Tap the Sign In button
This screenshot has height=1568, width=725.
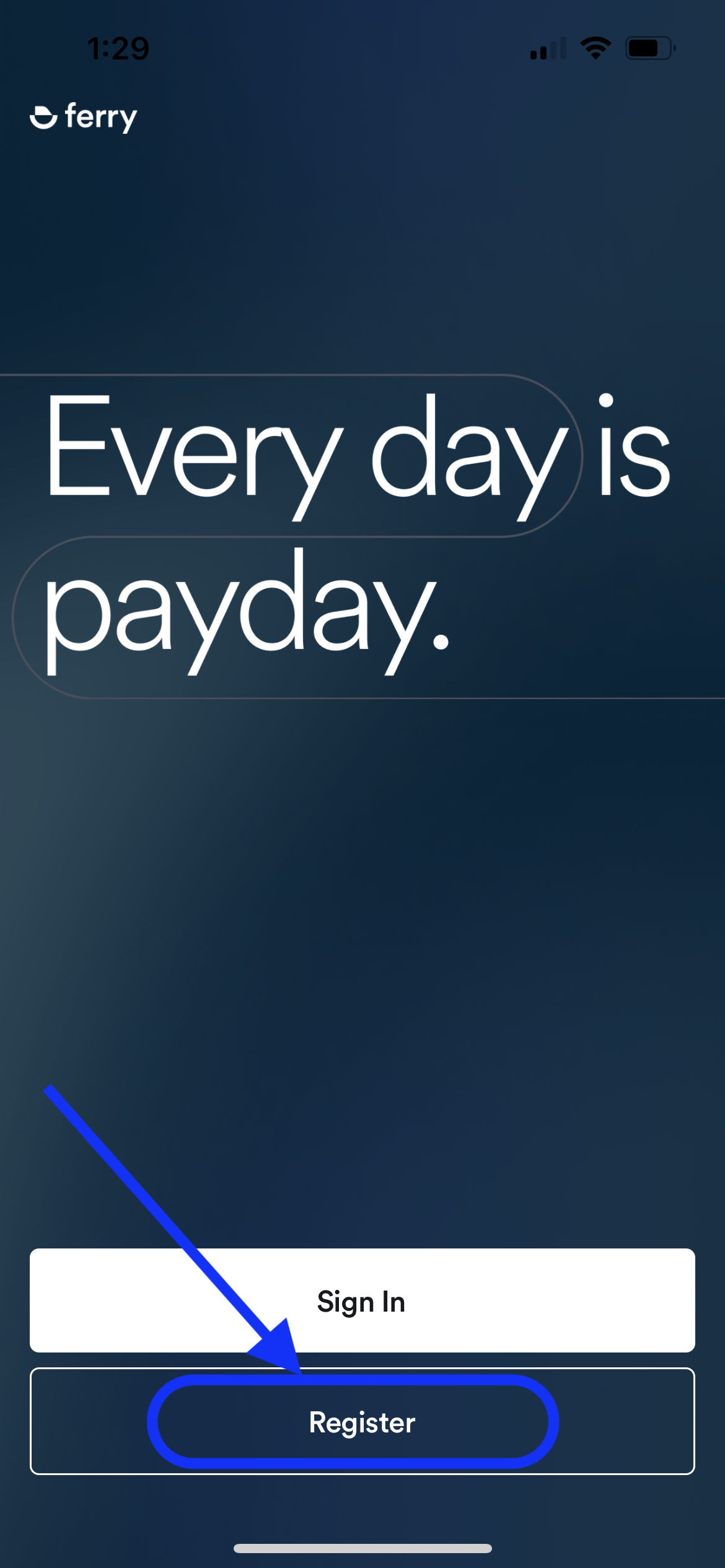(362, 1300)
